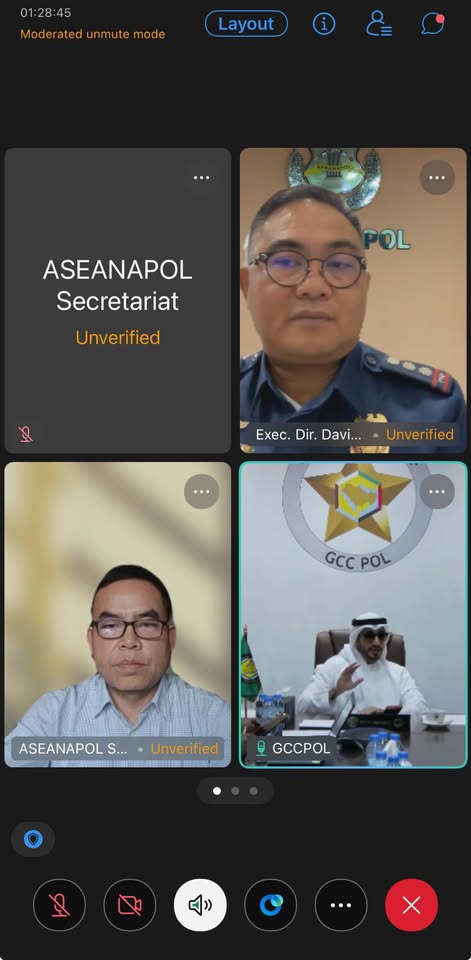Open options for the GCCPOL tile
The width and height of the screenshot is (471, 960).
point(437,492)
